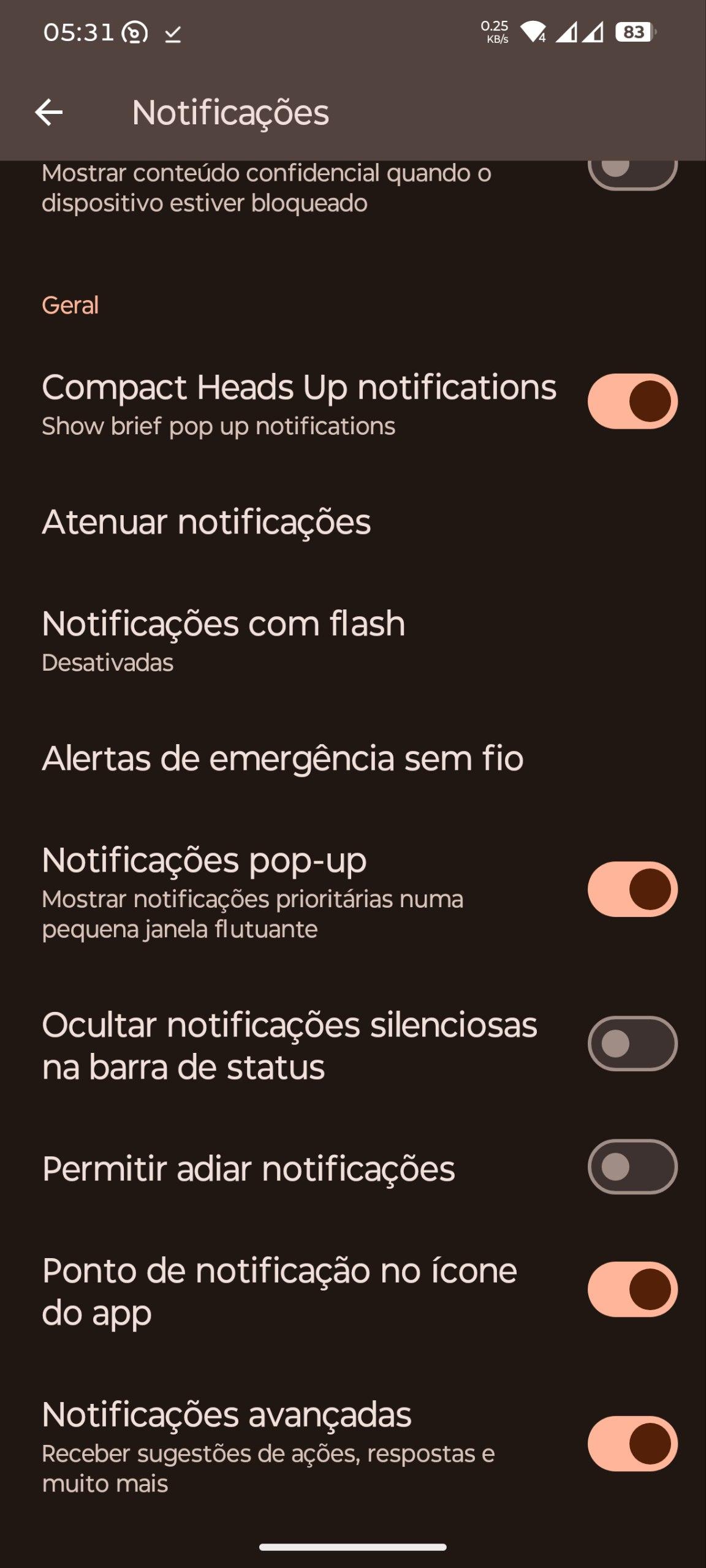Open Notificações com flash
Image resolution: width=706 pixels, height=1568 pixels.
coord(223,639)
